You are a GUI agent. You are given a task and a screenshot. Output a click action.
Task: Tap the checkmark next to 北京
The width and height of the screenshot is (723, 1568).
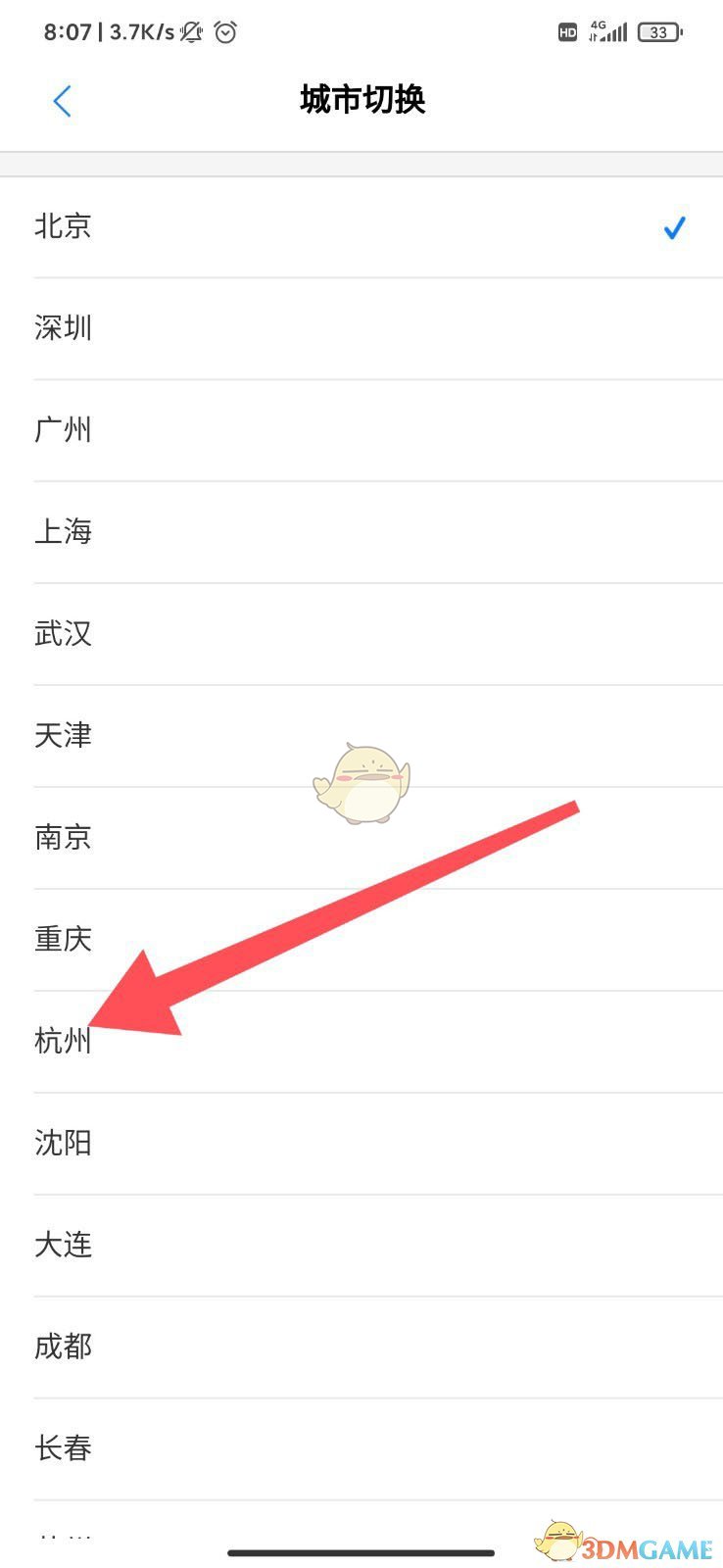click(x=674, y=227)
